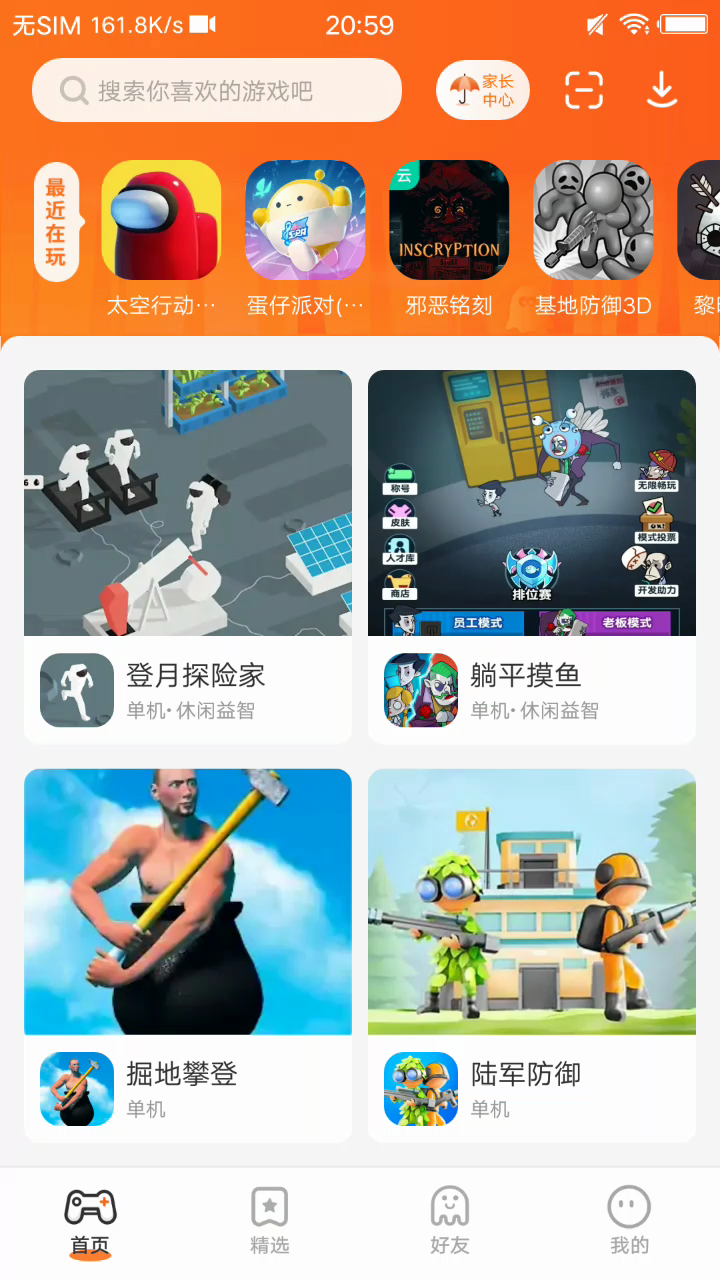Open the scan QR code icon
The width and height of the screenshot is (720, 1280).
pos(584,91)
